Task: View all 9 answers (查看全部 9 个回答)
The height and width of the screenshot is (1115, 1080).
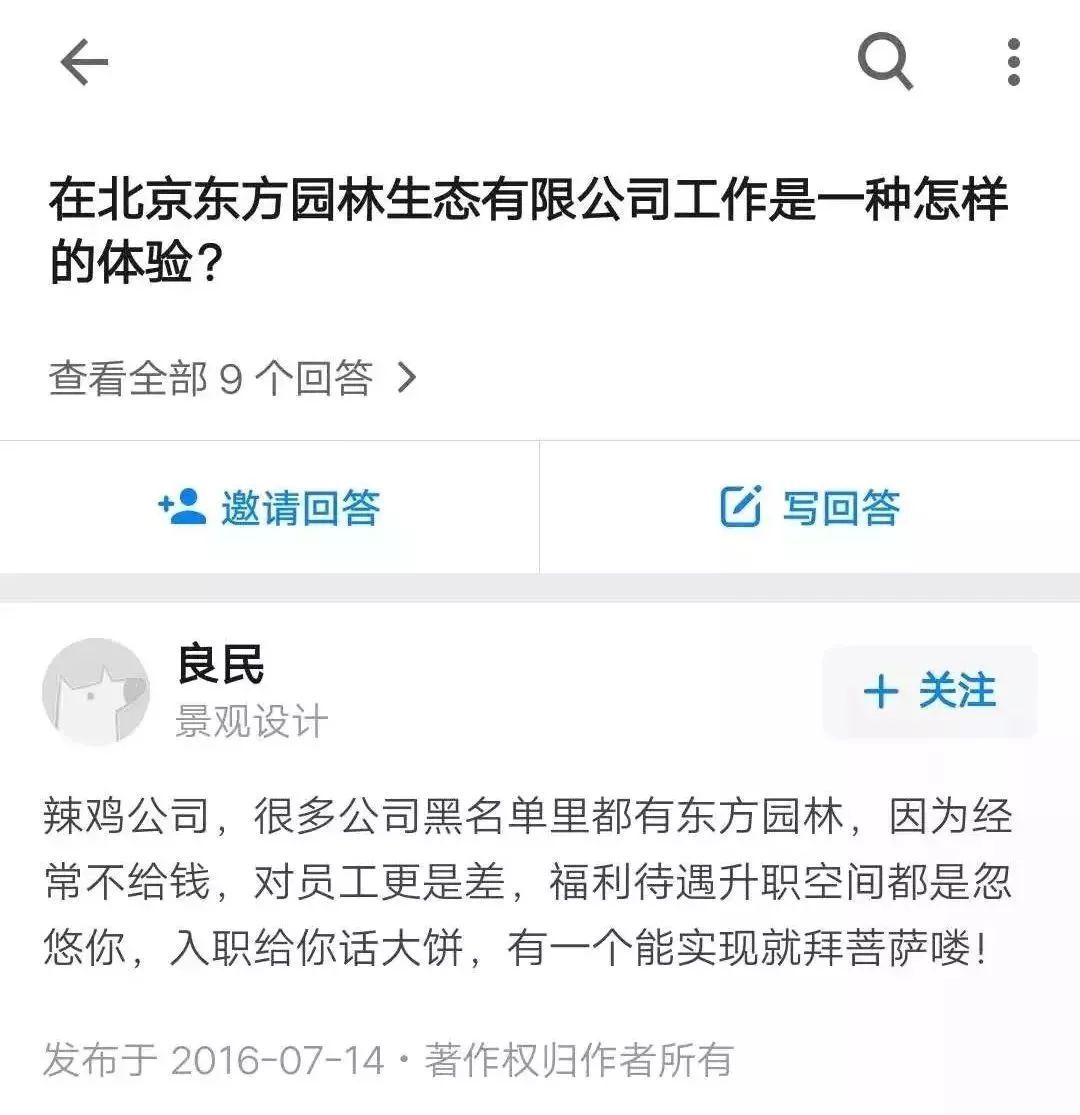Action: (x=232, y=379)
